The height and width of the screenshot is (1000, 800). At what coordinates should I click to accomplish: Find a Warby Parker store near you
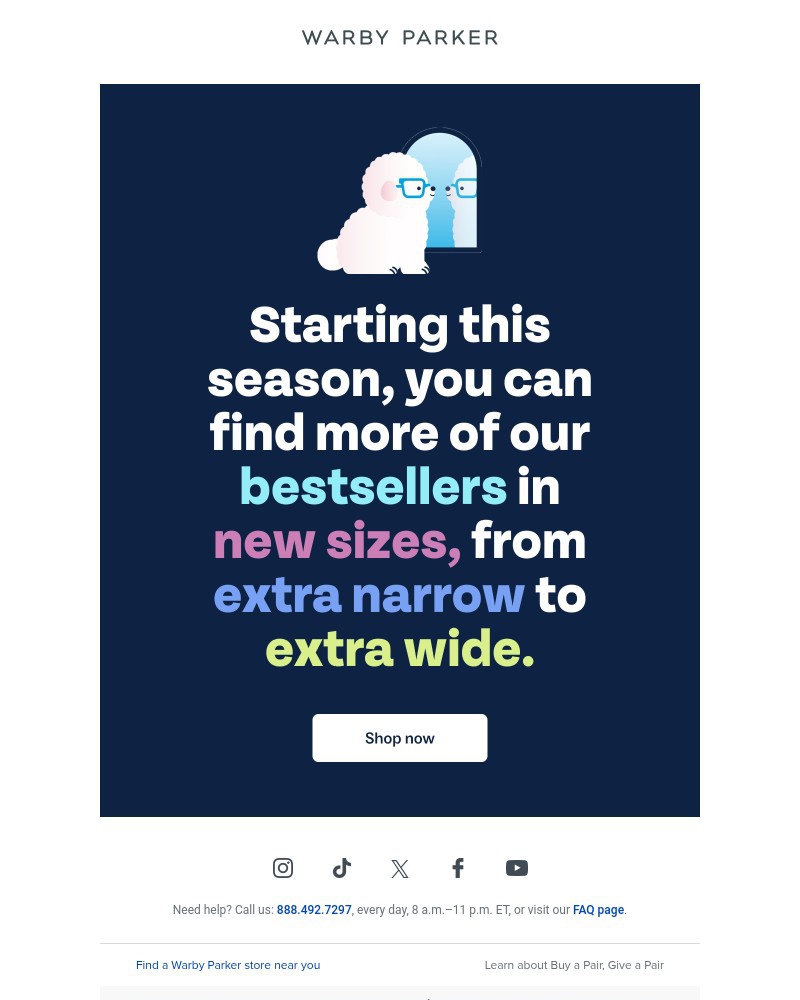coord(228,965)
